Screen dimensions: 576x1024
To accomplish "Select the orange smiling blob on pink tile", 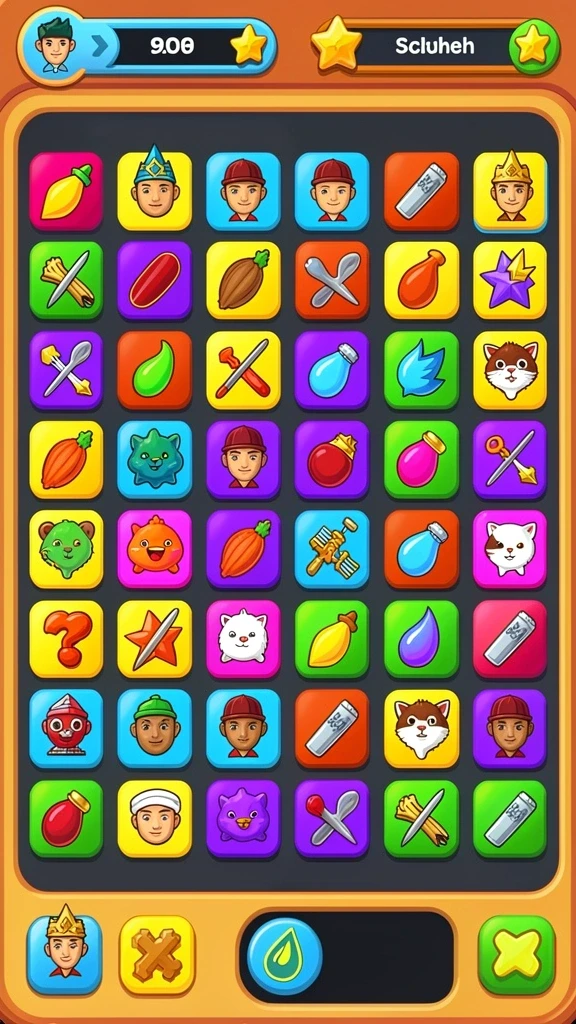I will tap(155, 549).
